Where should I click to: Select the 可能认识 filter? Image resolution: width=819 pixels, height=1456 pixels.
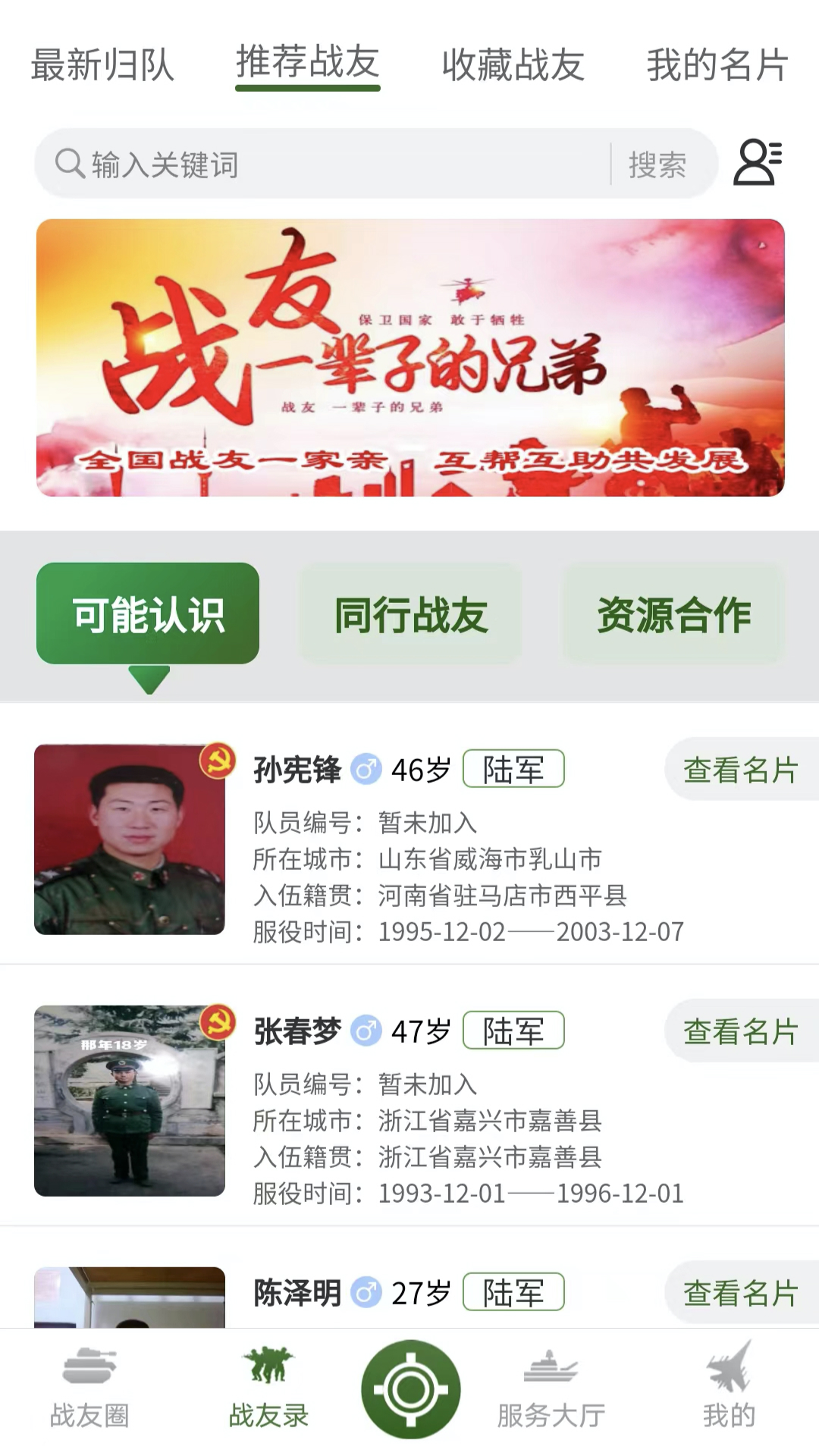[x=148, y=613]
